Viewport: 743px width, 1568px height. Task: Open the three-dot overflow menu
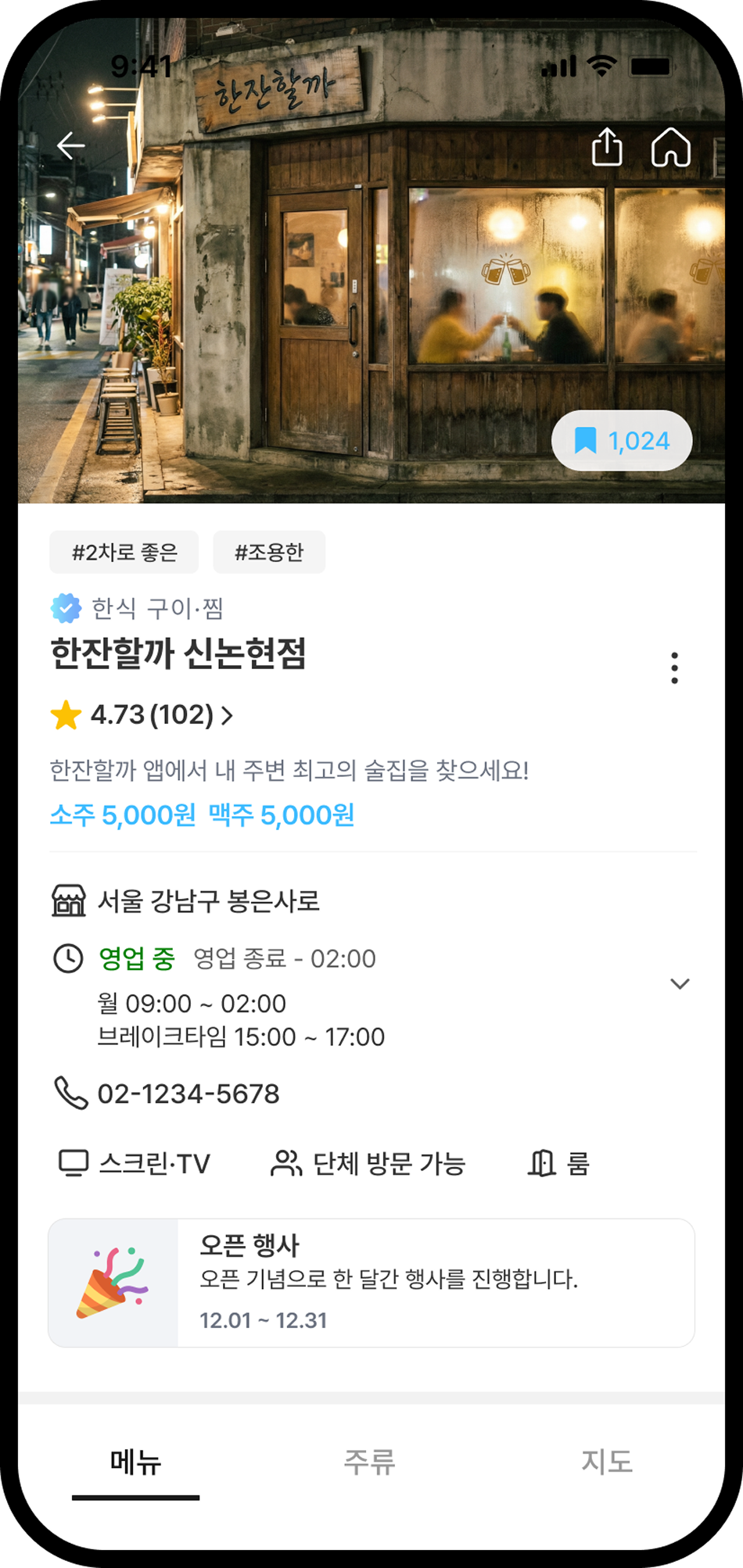673,668
